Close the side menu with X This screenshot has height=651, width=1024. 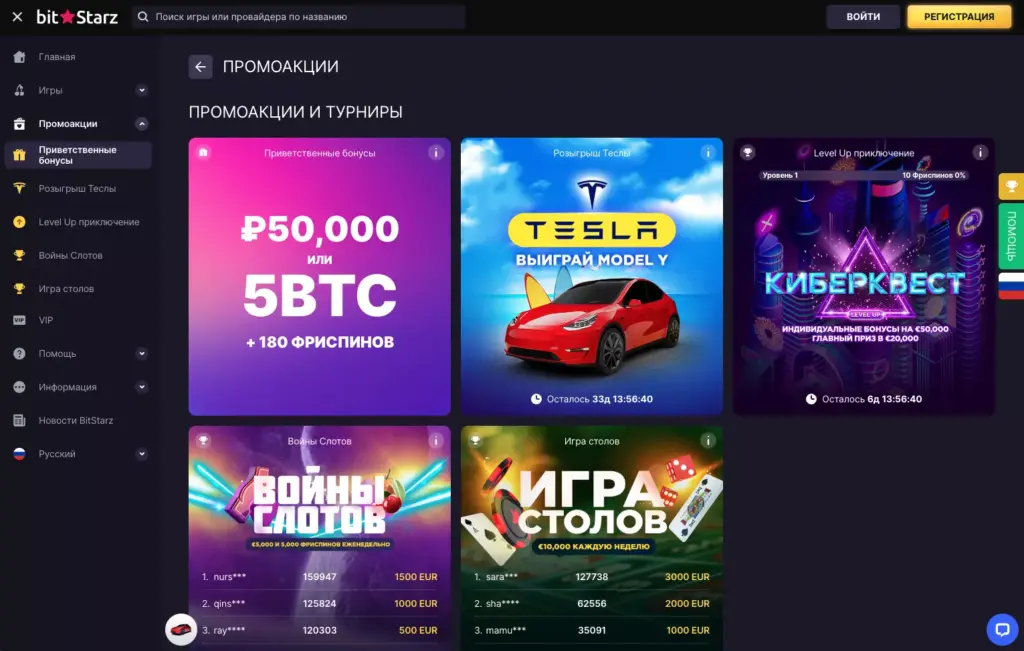(x=17, y=17)
